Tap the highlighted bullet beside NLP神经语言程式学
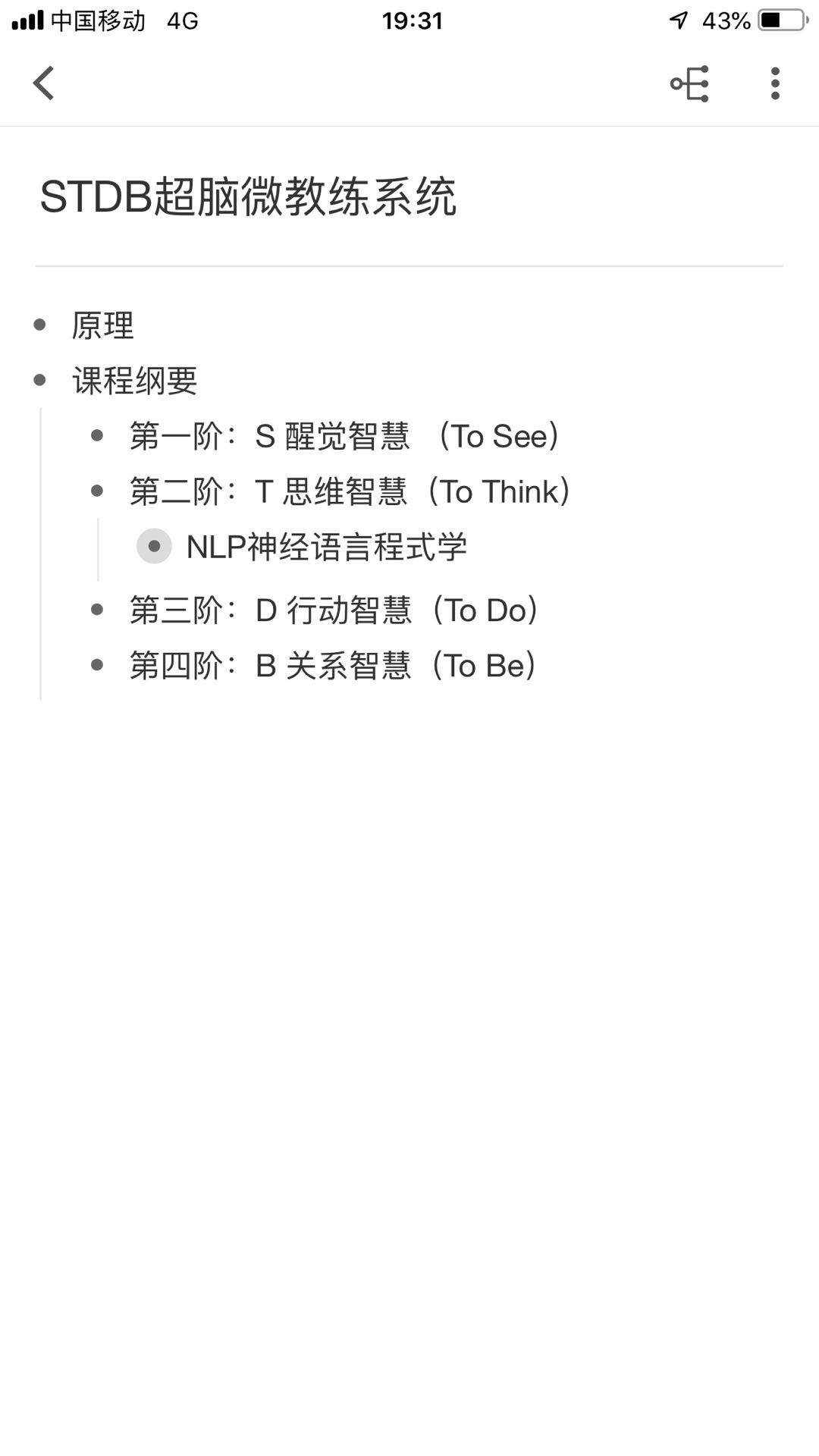Screen dimensions: 819x1456 [154, 546]
